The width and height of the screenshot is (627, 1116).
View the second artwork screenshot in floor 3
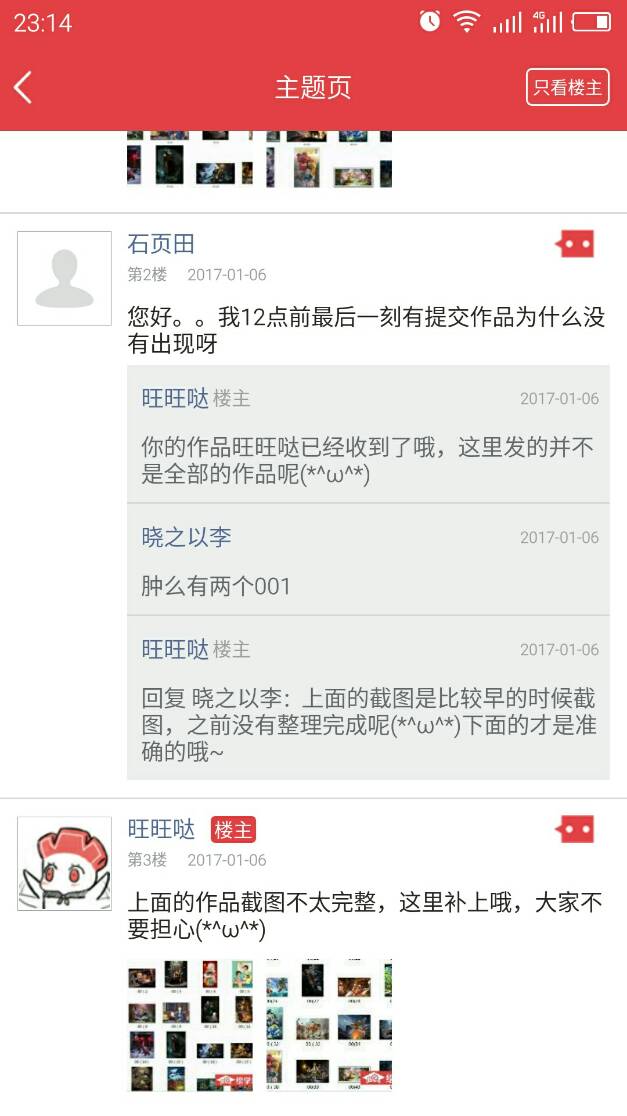(329, 1026)
